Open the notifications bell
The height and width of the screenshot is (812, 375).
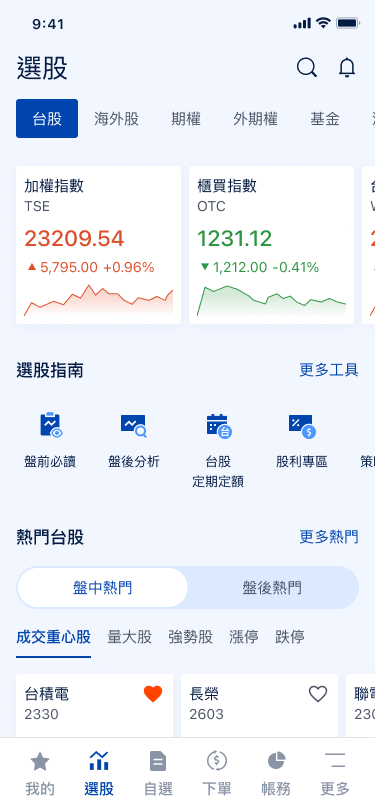pos(347,68)
